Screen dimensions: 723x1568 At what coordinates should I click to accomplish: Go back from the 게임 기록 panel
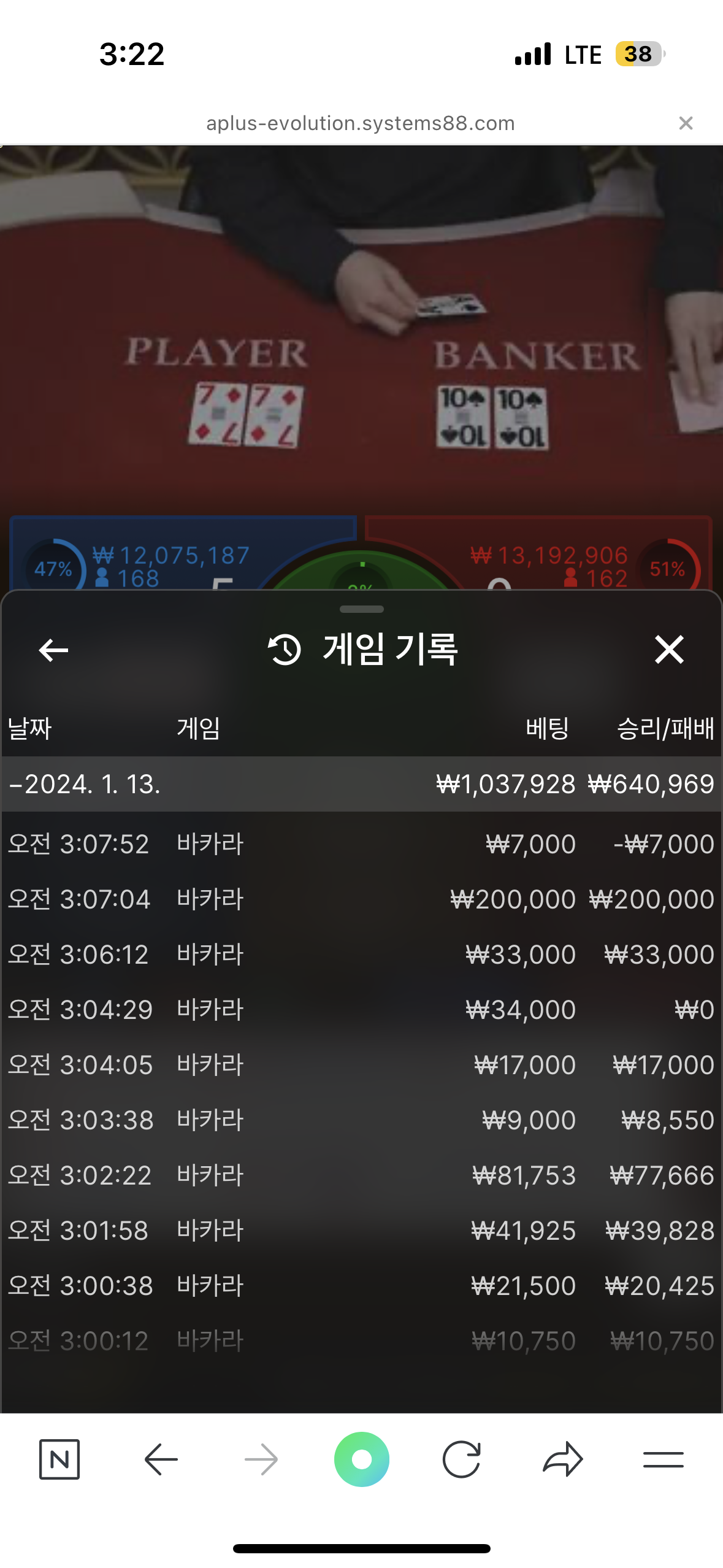53,650
